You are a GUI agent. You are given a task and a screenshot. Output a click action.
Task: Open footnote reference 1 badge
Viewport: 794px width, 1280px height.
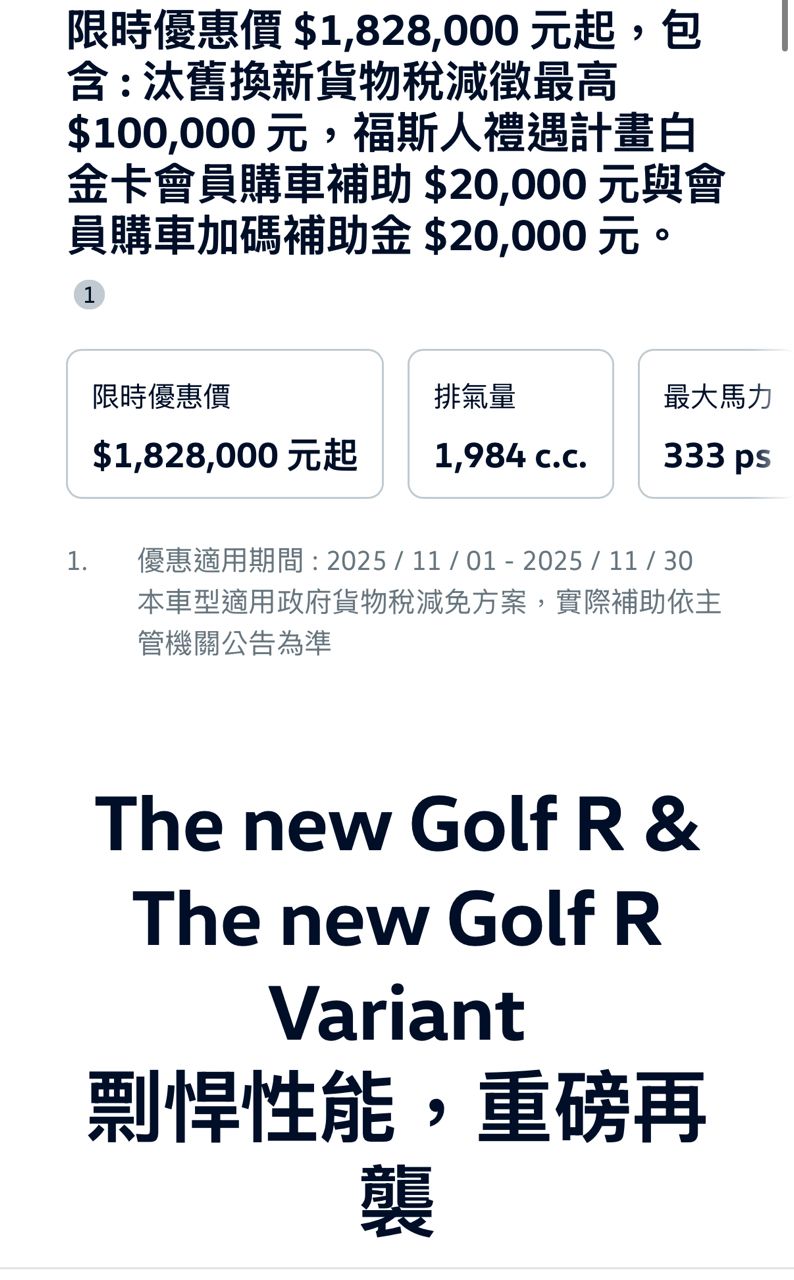[x=89, y=295]
